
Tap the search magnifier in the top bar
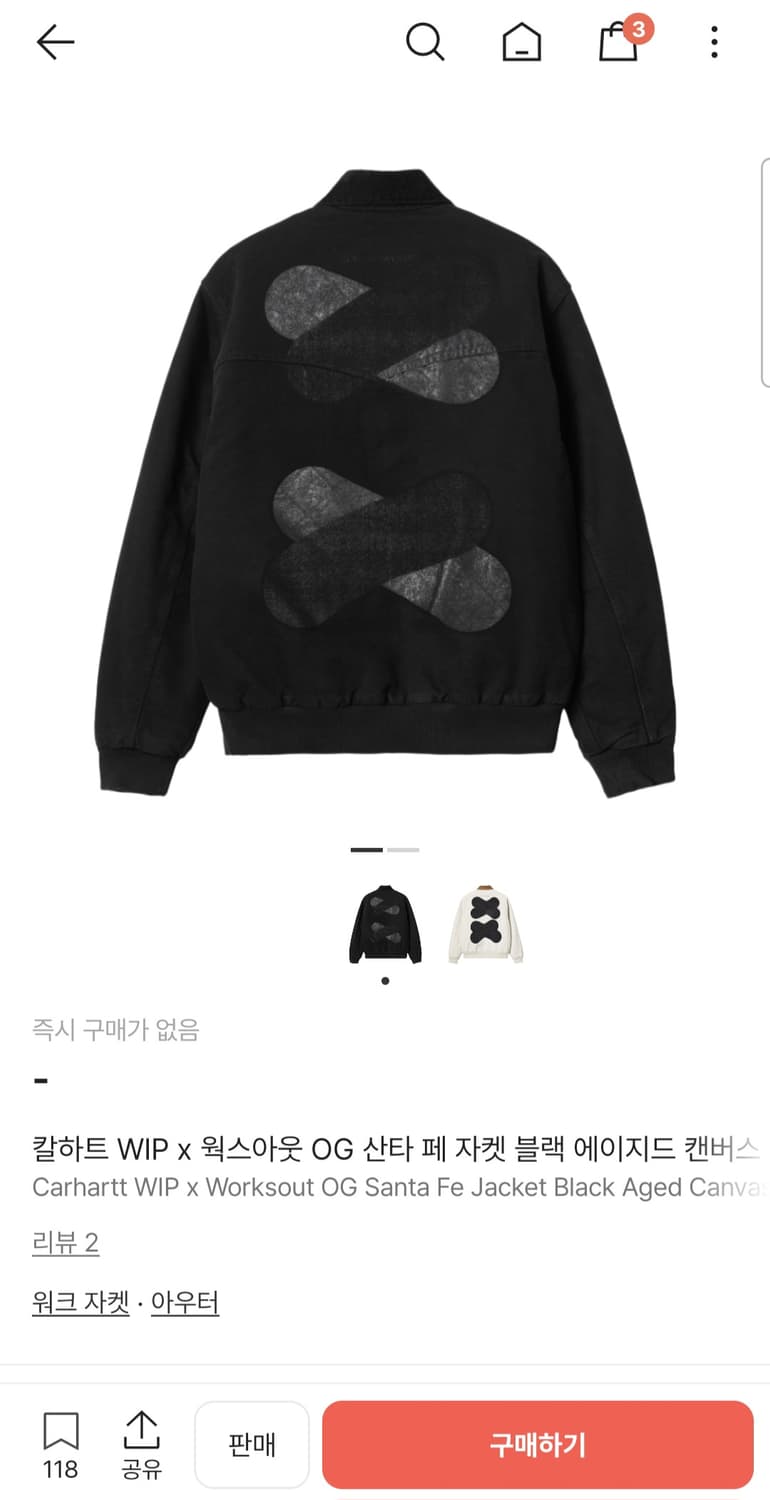pos(426,42)
